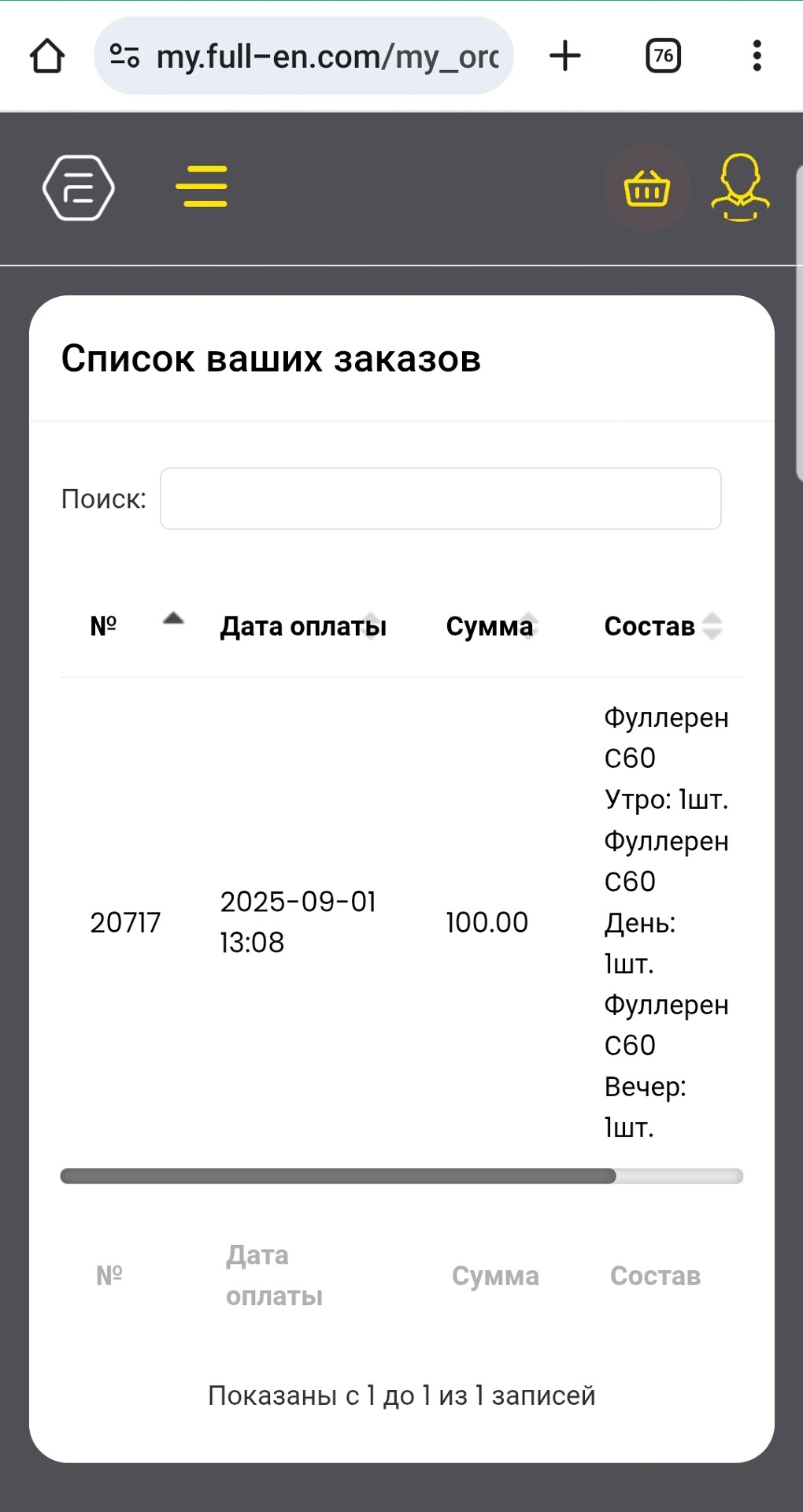Tap the hexagon site logo

[x=79, y=187]
